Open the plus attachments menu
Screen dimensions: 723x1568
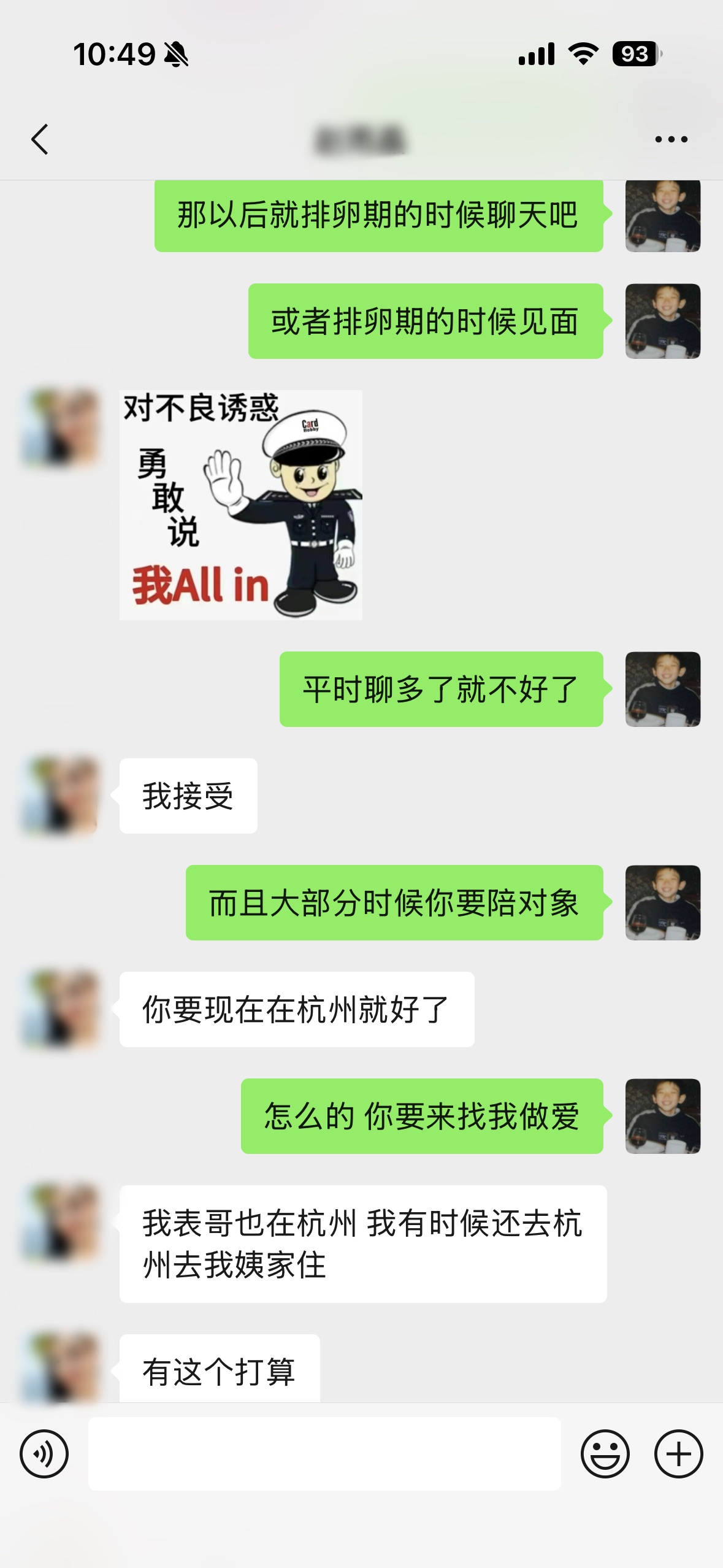(678, 1453)
